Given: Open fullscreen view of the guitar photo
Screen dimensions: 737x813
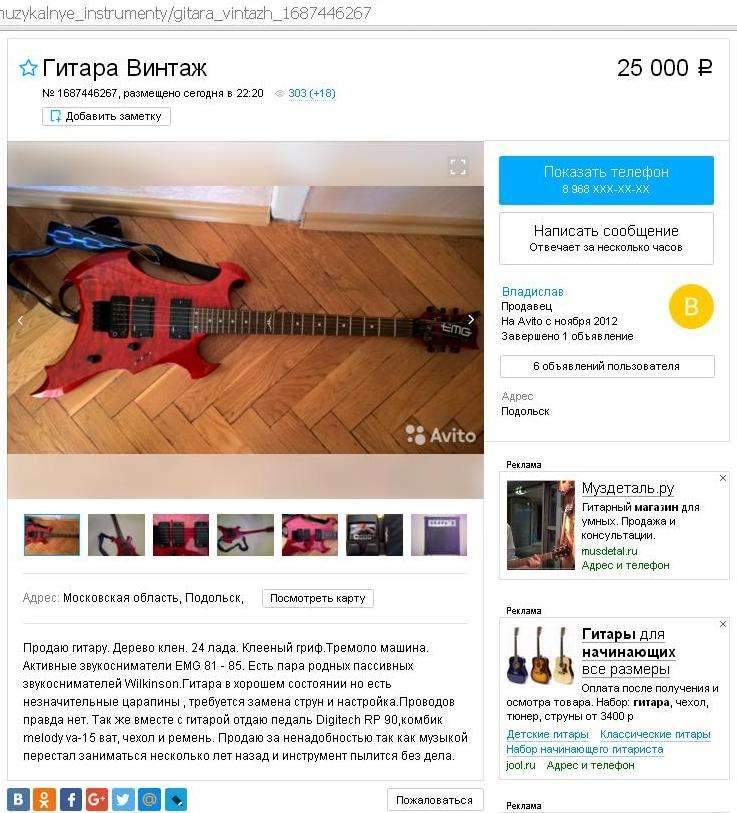Looking at the screenshot, I should pyautogui.click(x=457, y=167).
